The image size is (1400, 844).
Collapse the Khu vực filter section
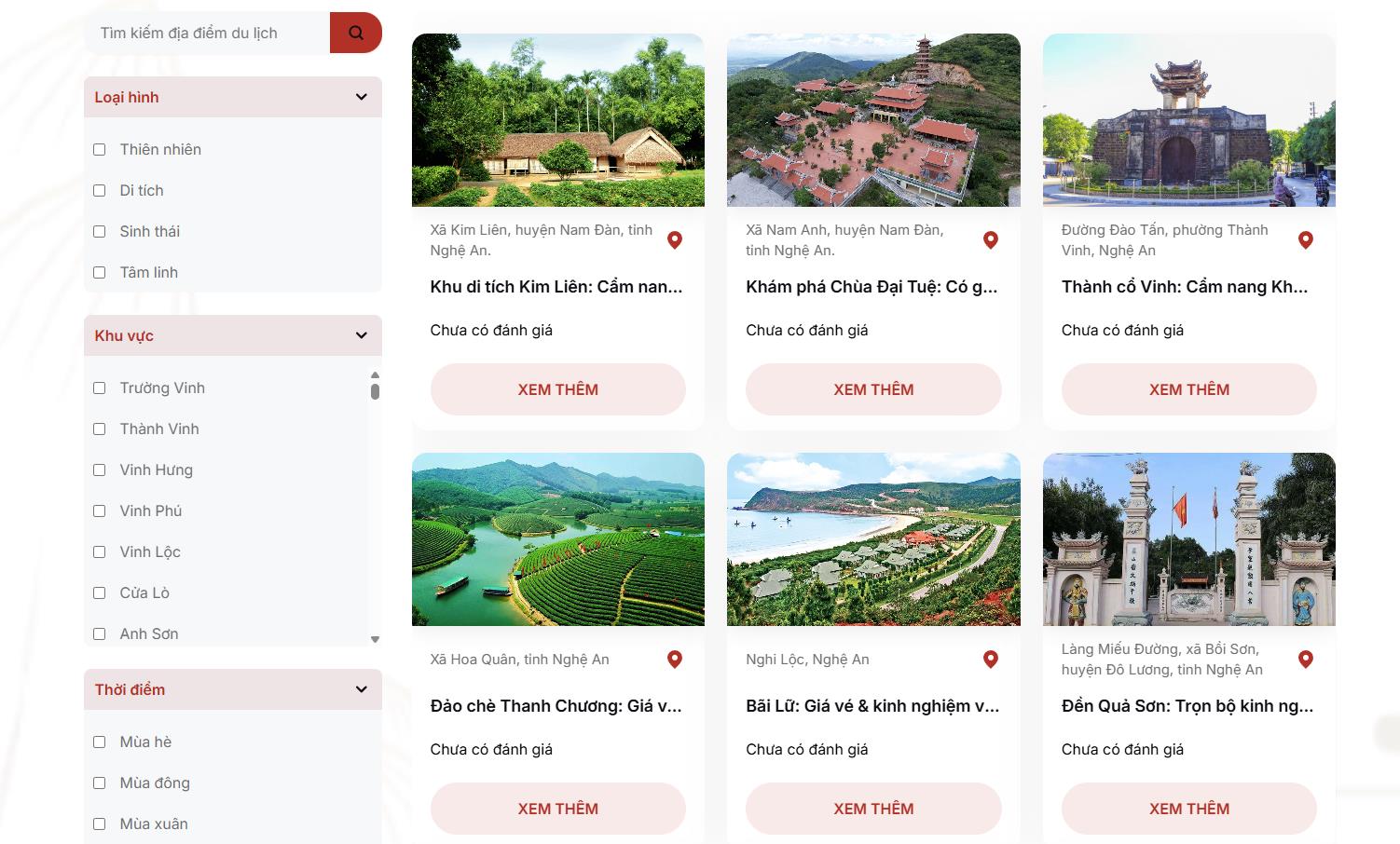coord(361,335)
